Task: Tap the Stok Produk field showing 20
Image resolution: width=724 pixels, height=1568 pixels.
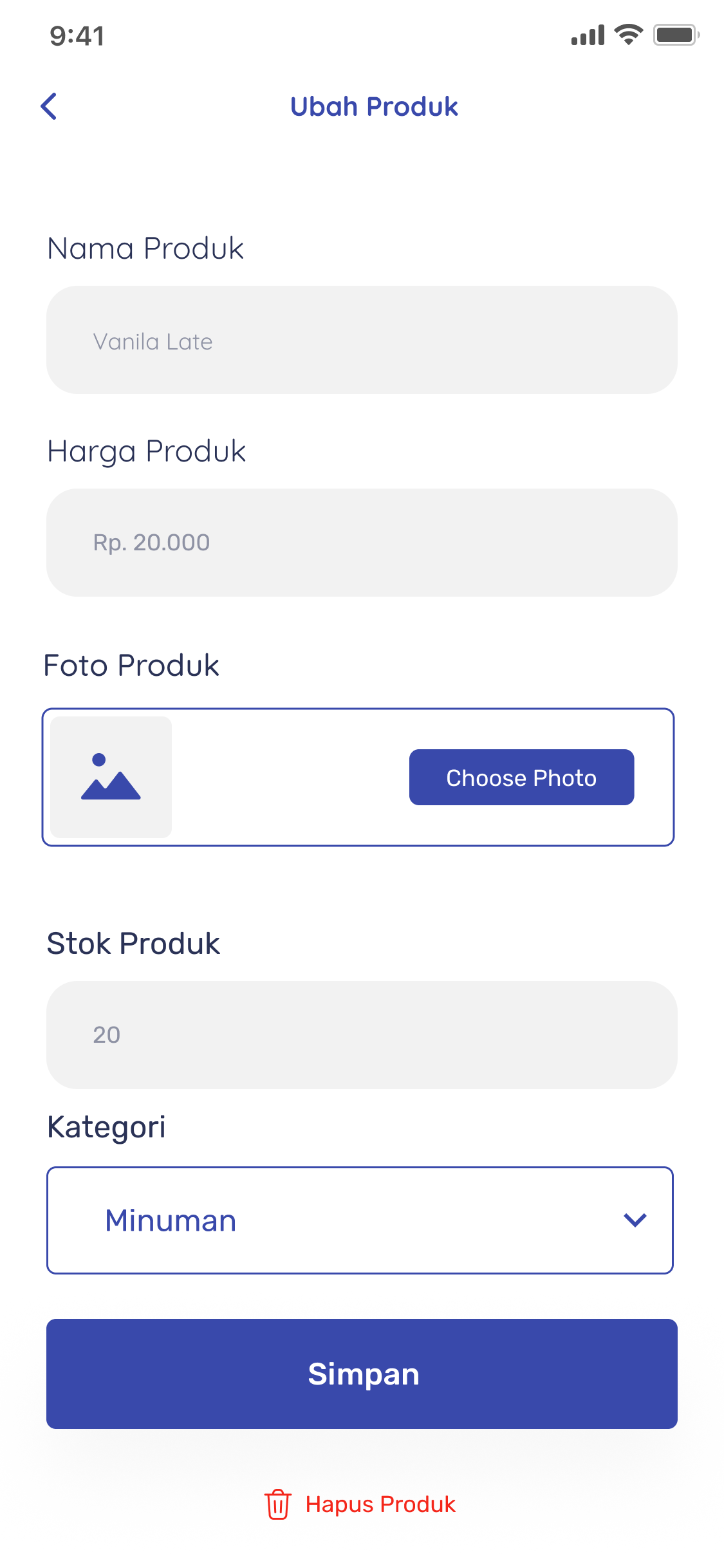Action: tap(360, 1034)
